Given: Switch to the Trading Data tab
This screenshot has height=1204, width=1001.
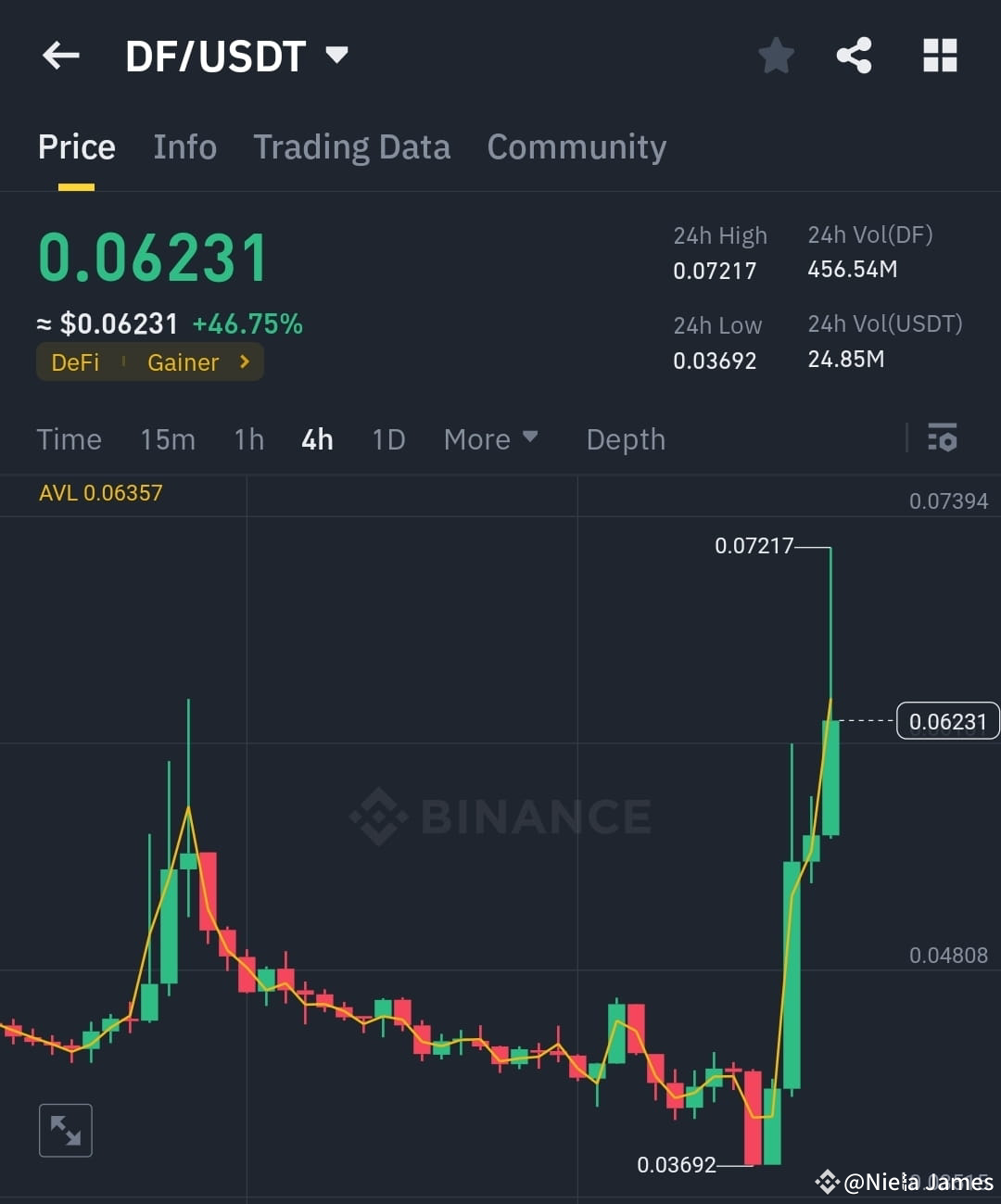Looking at the screenshot, I should (x=352, y=146).
